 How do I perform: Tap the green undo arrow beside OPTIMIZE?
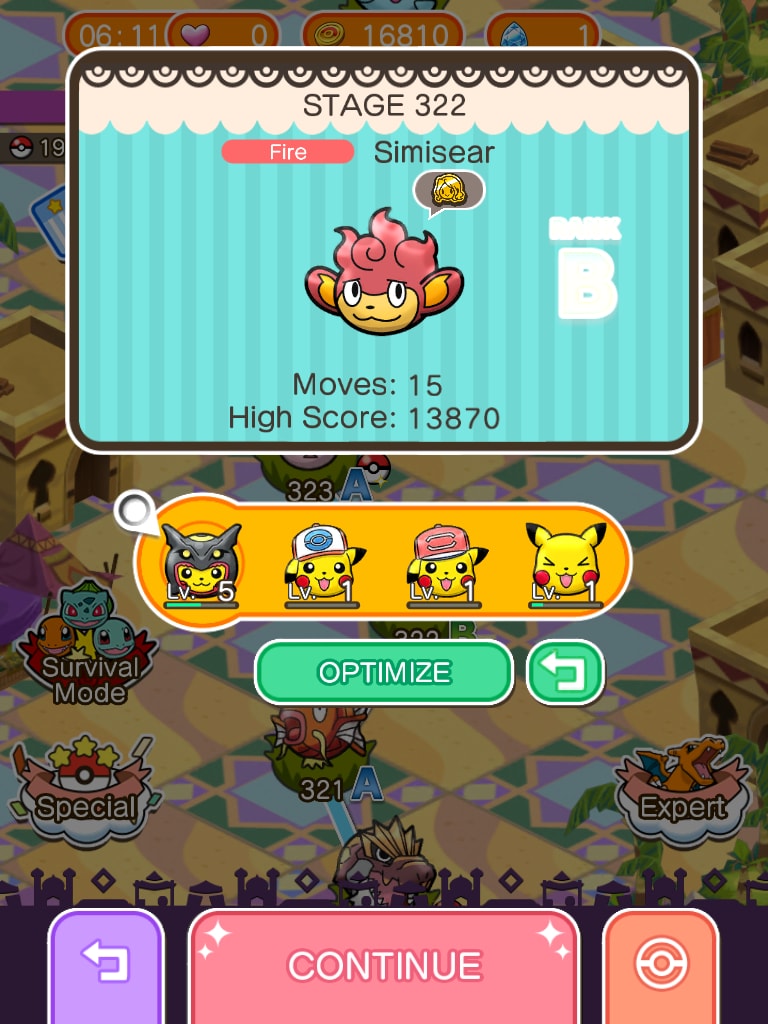pos(566,673)
